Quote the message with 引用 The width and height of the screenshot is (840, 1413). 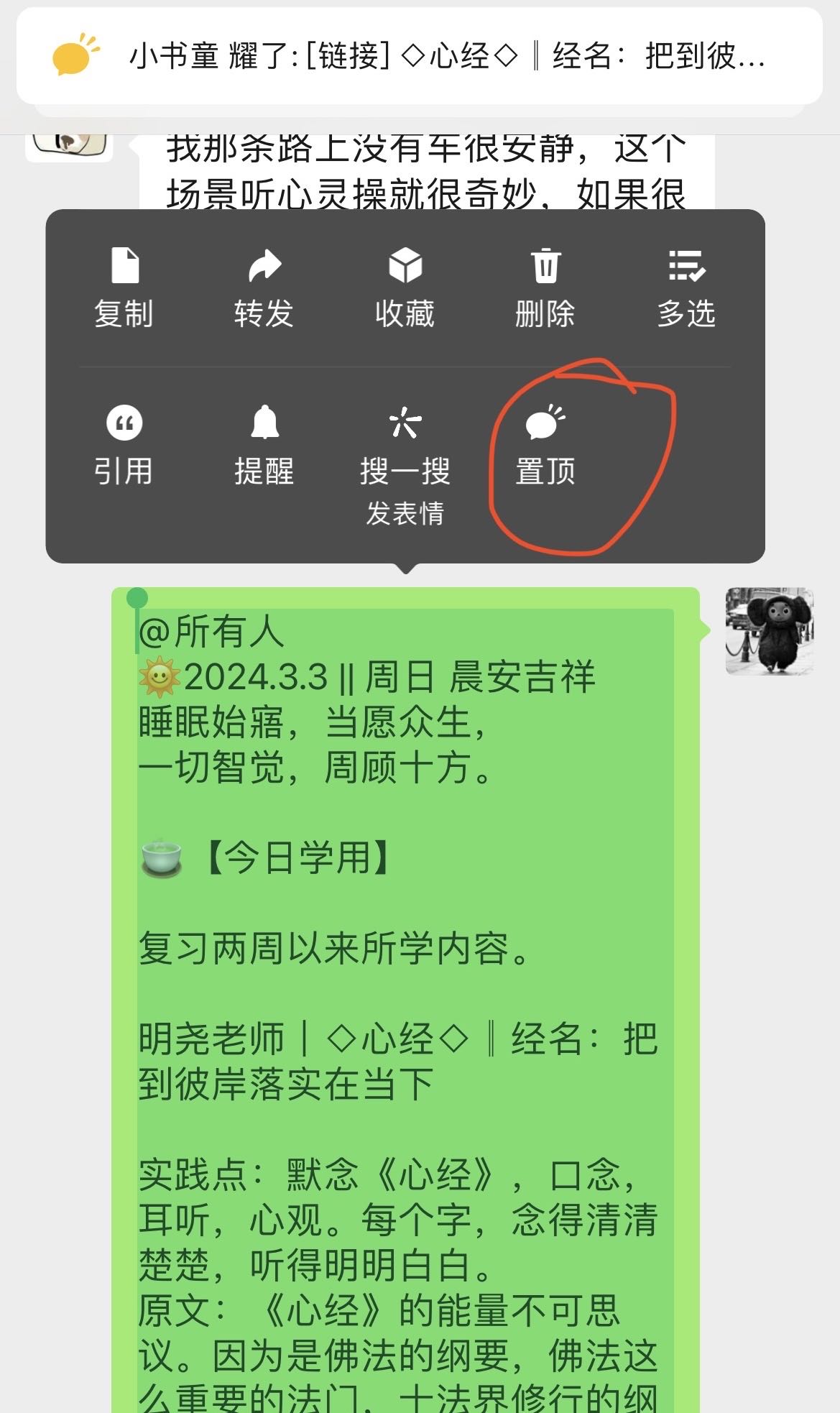(x=124, y=446)
